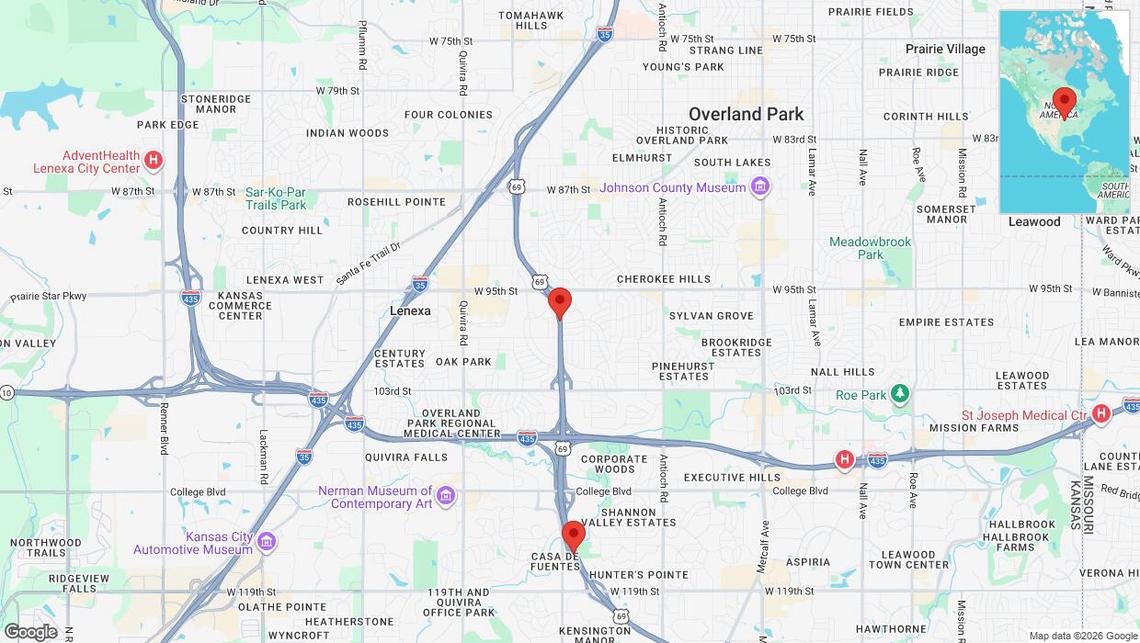The height and width of the screenshot is (643, 1140).
Task: Tap the AdventHealth Lenexa City Center hospital pin
Action: click(x=153, y=160)
